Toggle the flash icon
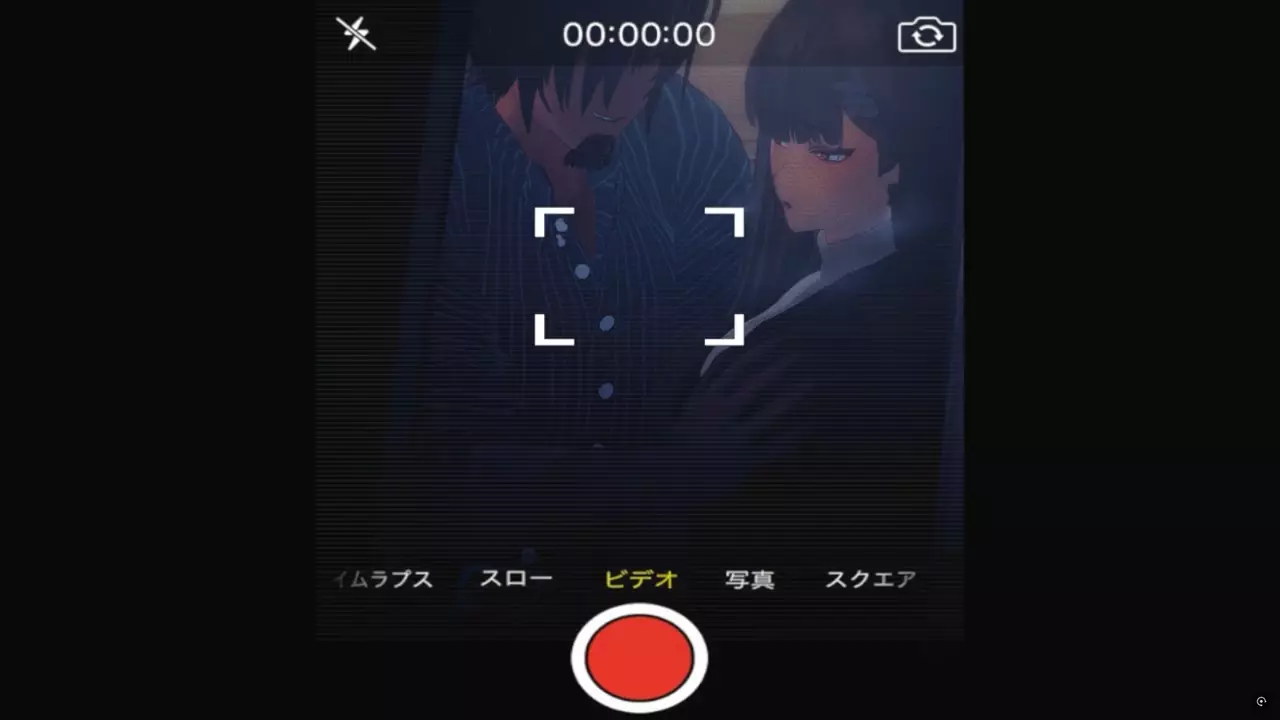This screenshot has width=1280, height=720. [x=356, y=34]
